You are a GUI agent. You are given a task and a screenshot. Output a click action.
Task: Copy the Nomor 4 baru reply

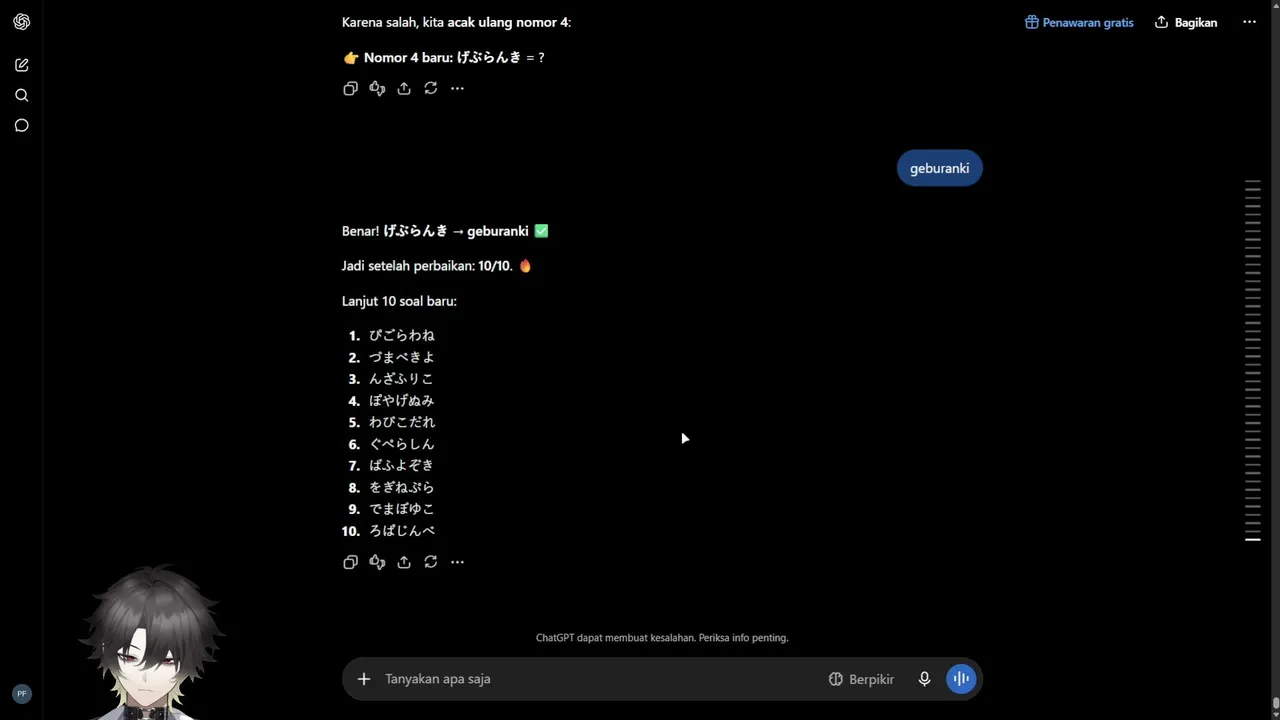click(350, 88)
